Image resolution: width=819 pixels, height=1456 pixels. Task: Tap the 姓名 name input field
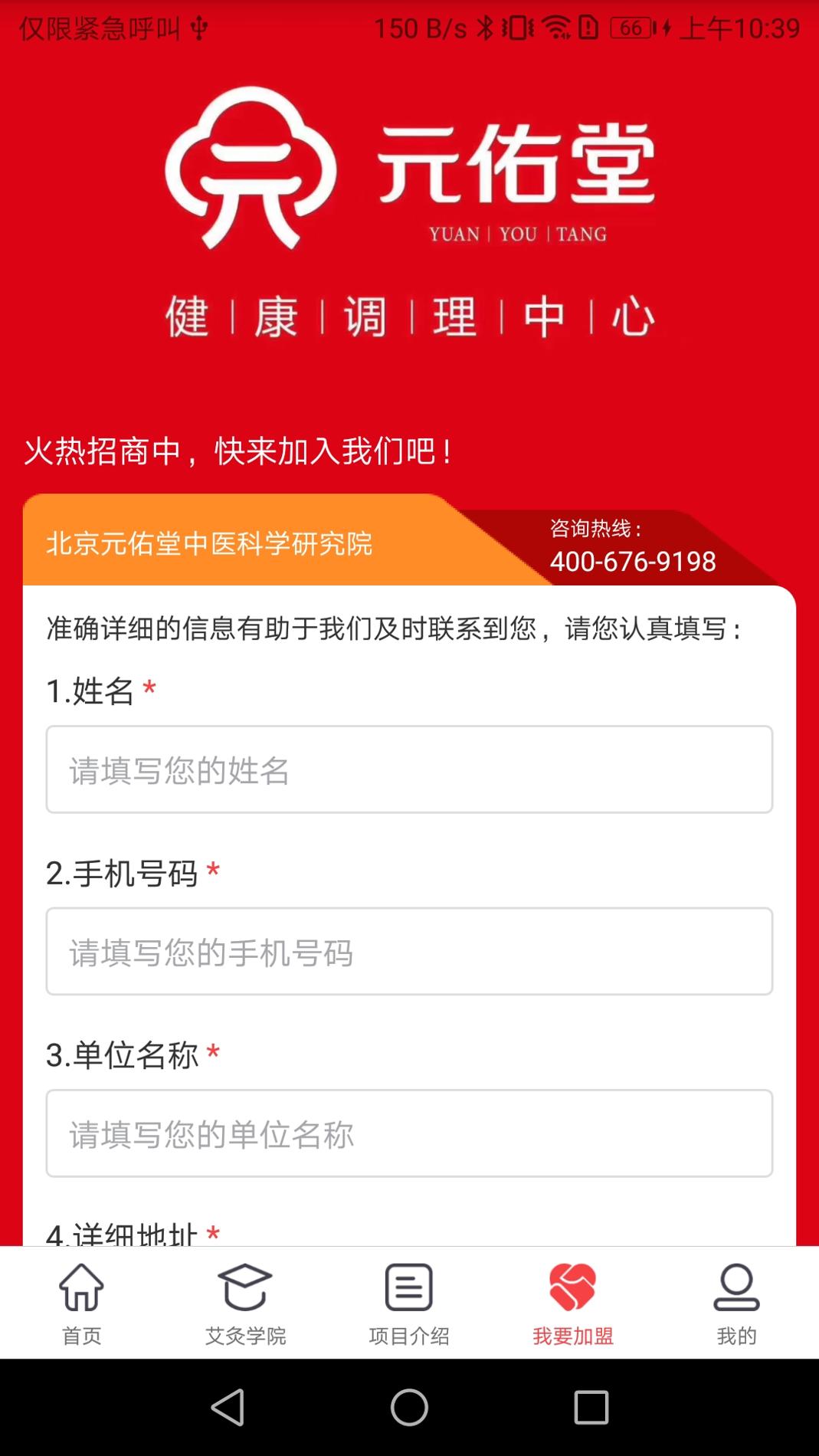(409, 769)
